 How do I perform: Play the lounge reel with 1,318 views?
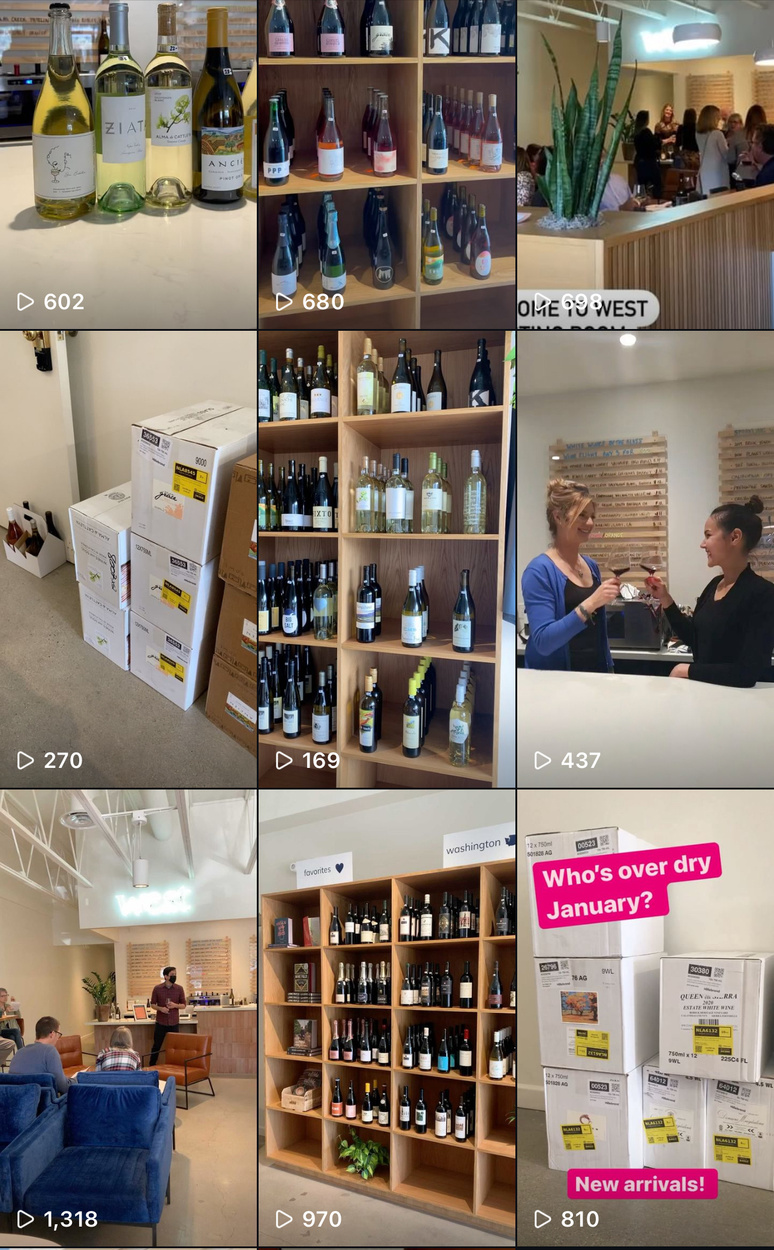tap(128, 1018)
